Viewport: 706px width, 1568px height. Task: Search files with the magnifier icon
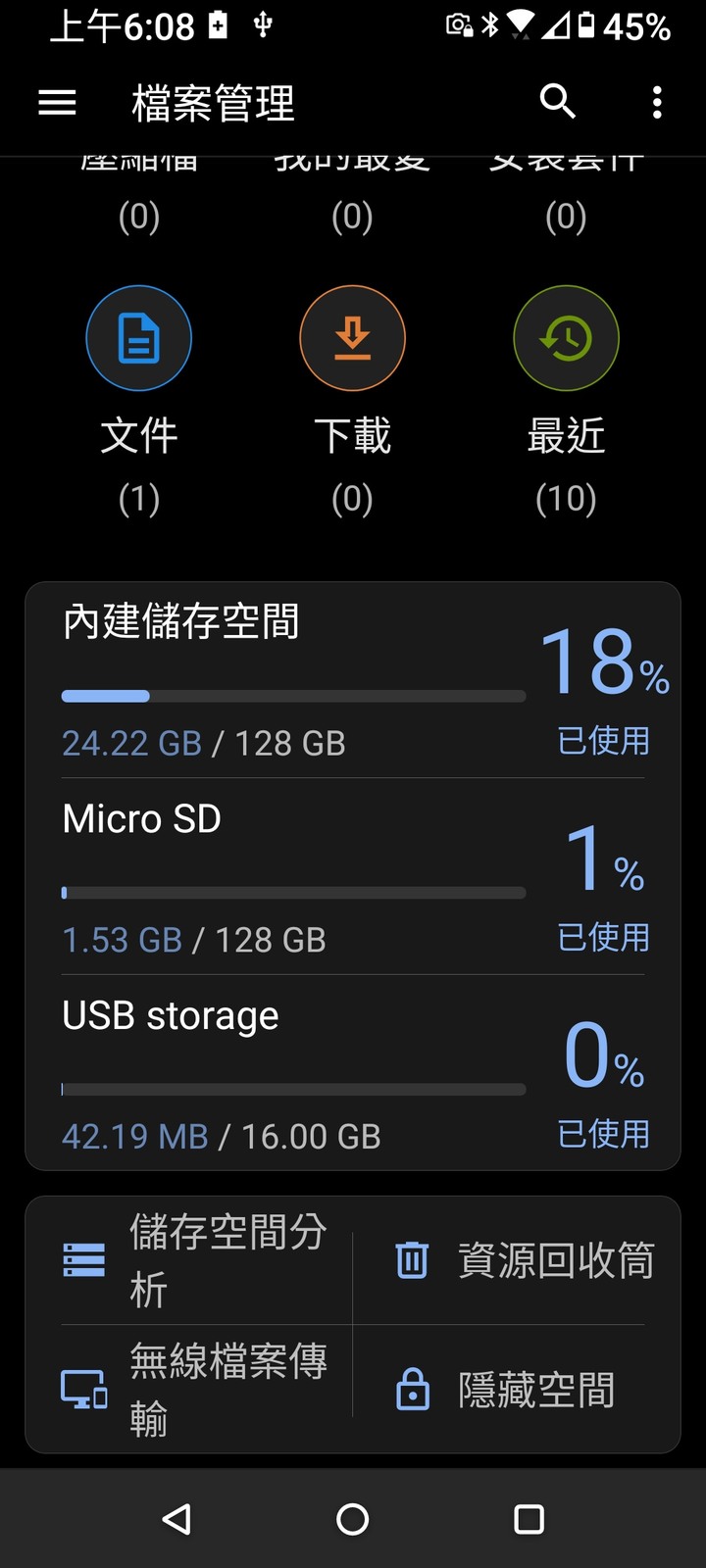point(558,101)
